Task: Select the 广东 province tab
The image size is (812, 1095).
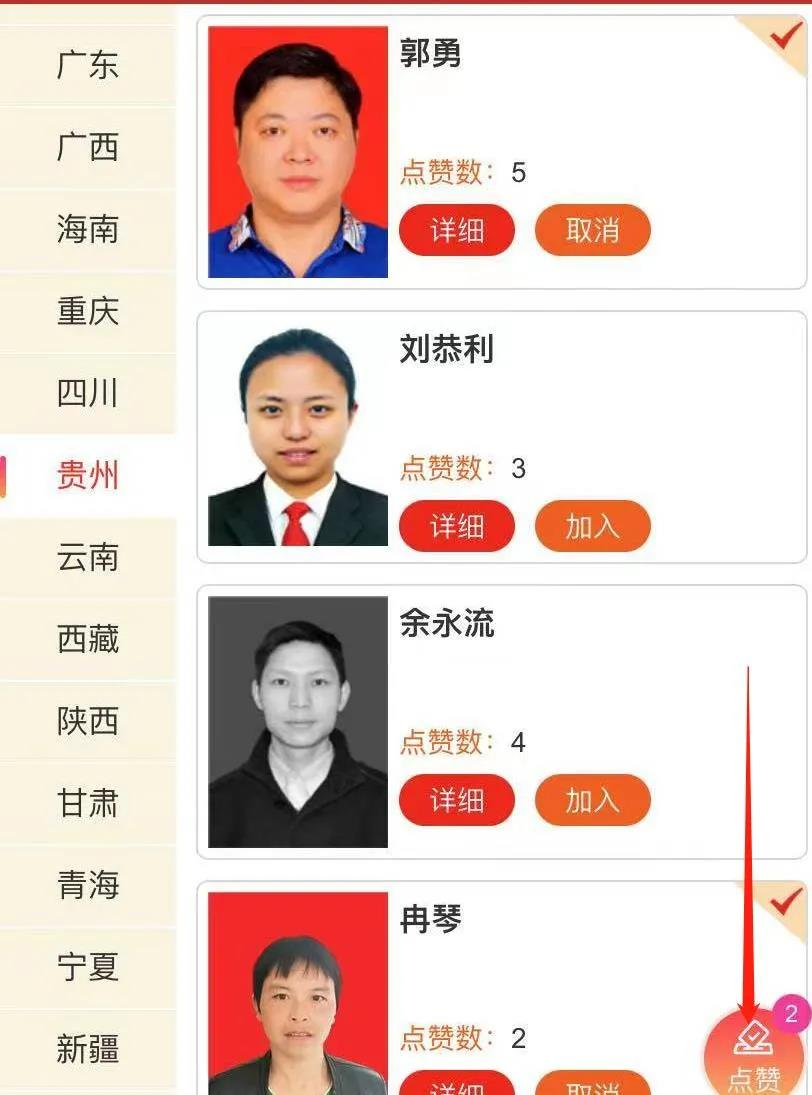Action: [x=88, y=65]
